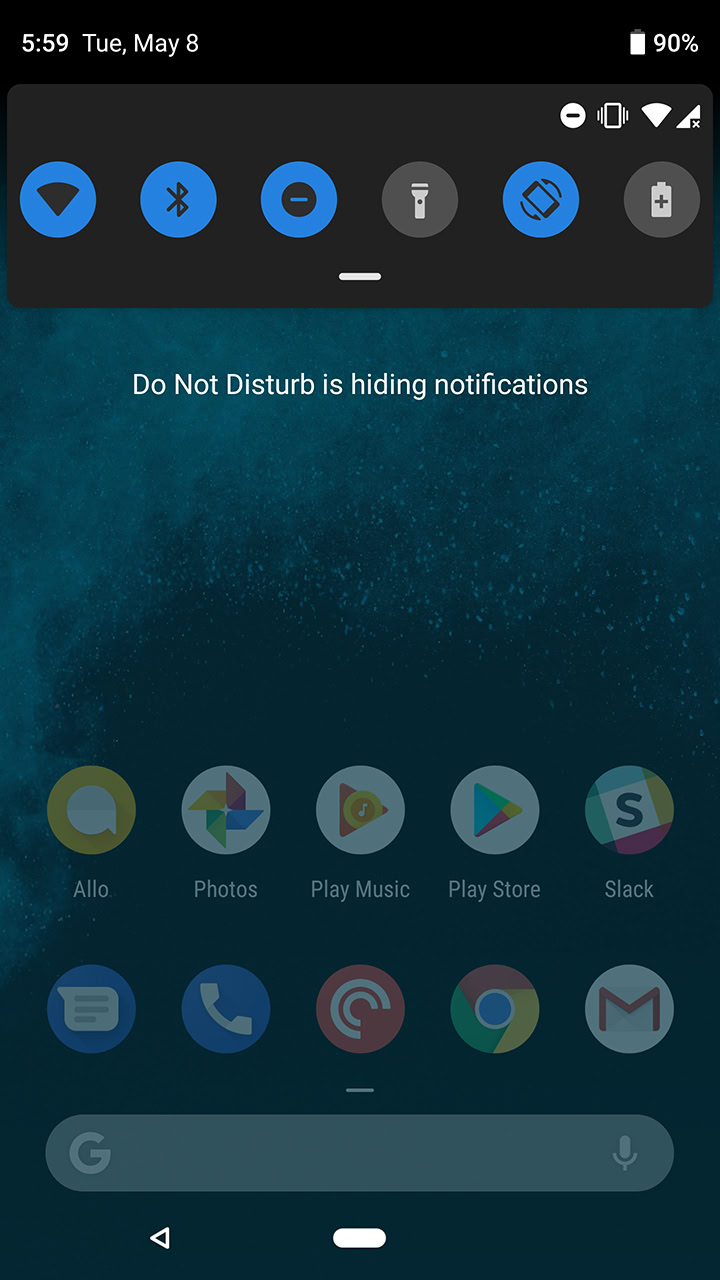Tap the quick settings expand handle

pos(360,277)
